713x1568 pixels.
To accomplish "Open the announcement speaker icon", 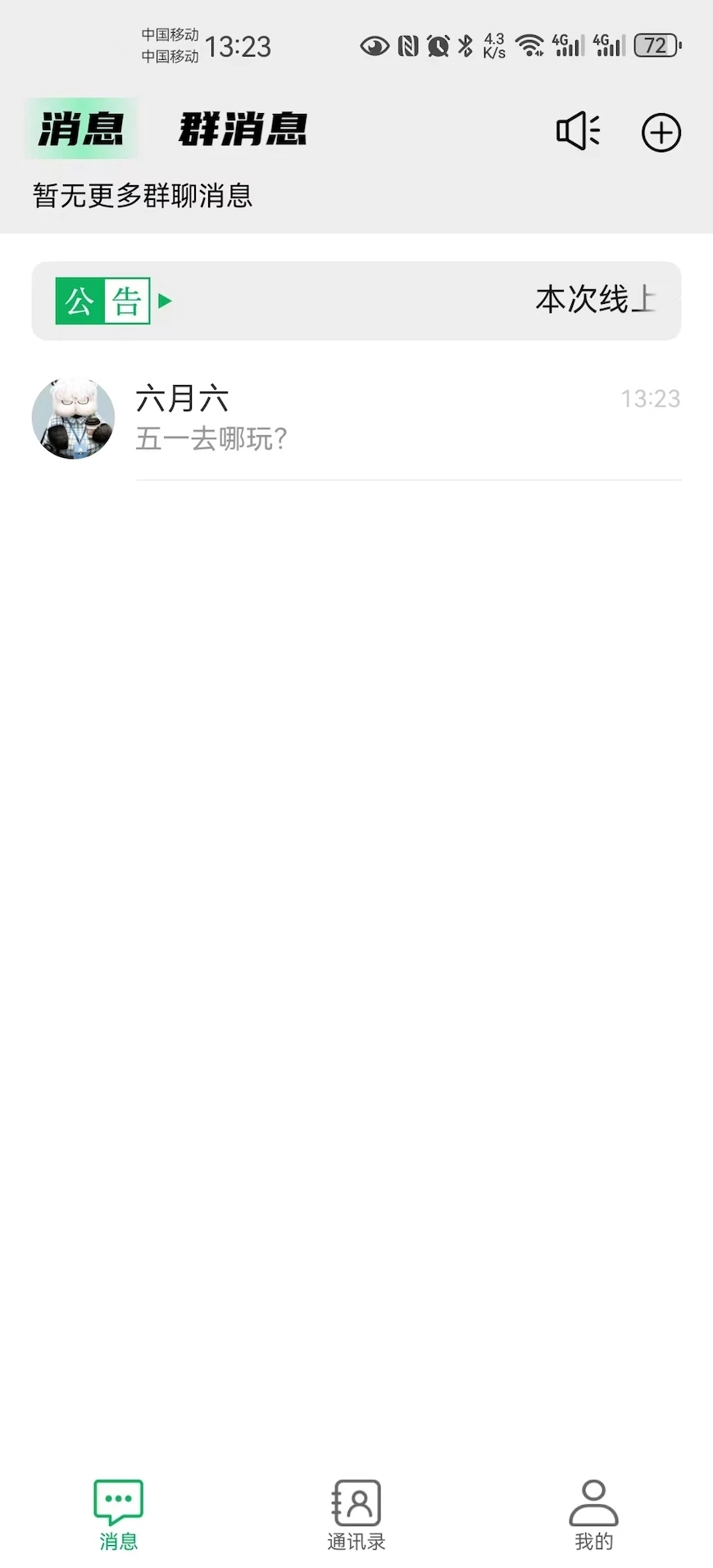I will (577, 131).
